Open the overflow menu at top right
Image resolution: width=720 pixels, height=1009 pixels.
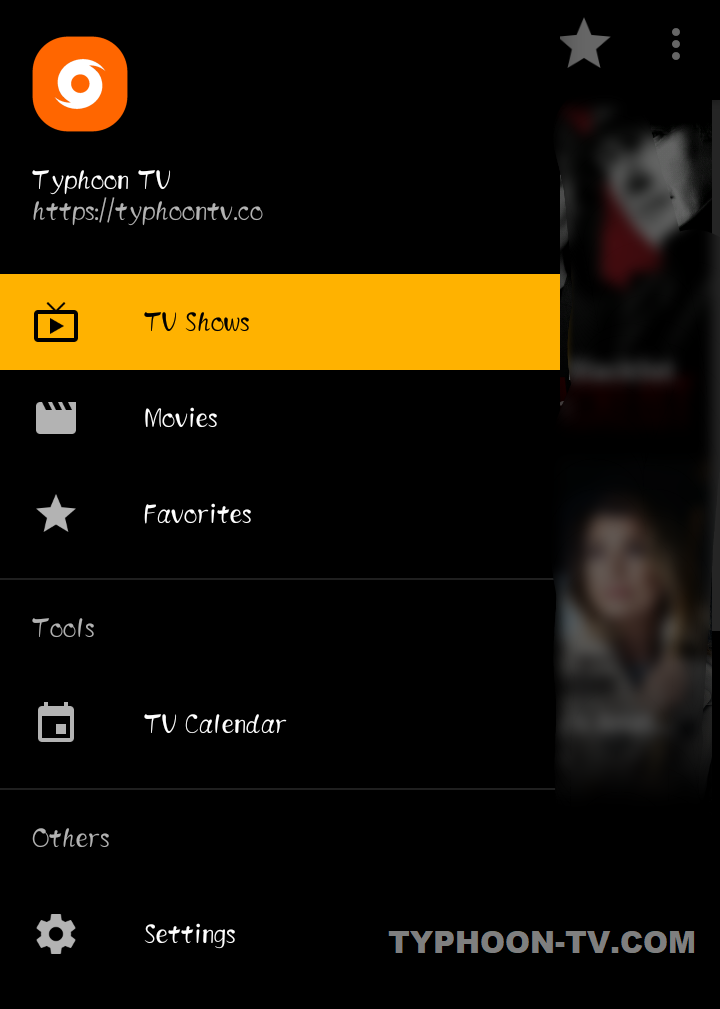[x=676, y=44]
